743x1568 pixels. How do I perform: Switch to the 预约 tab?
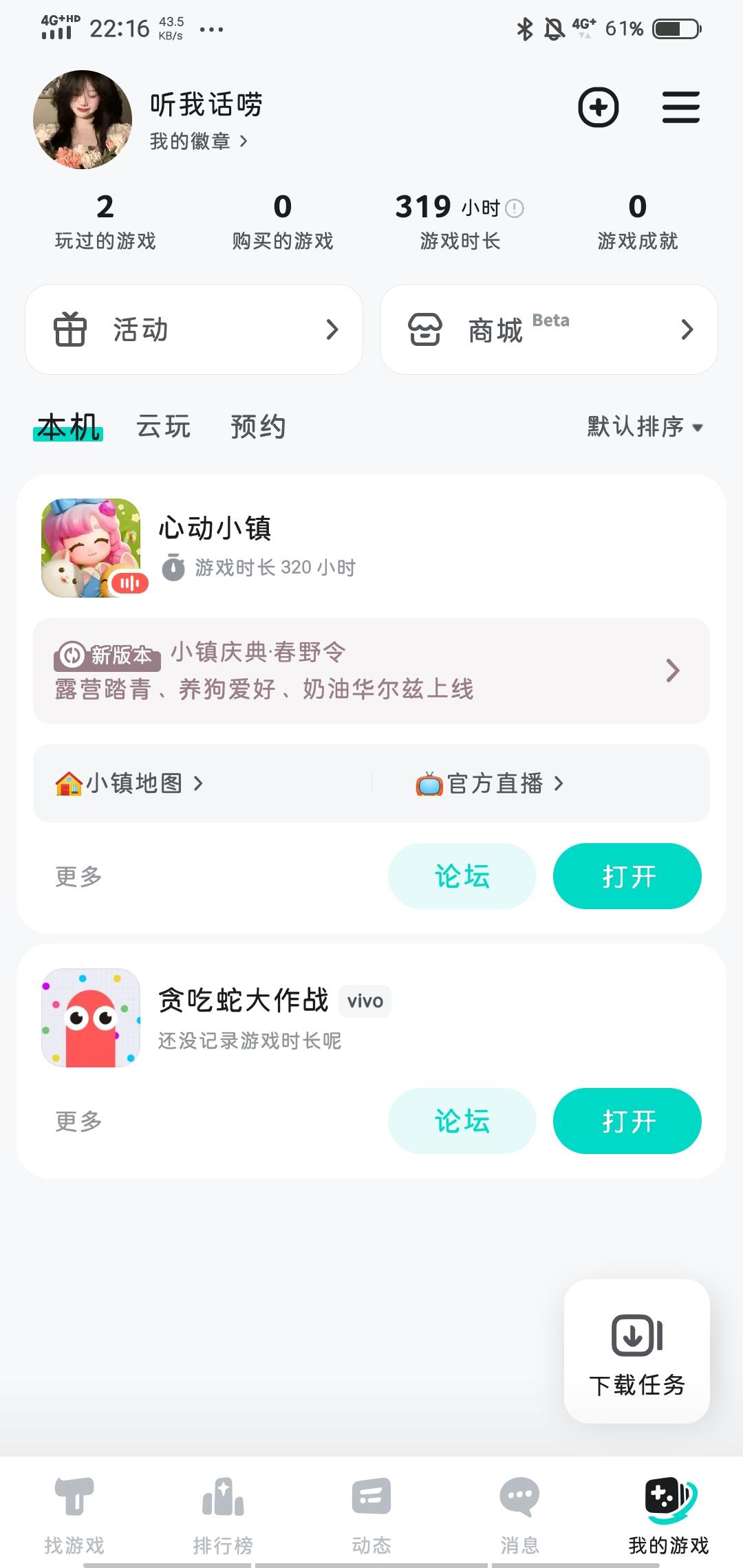point(258,426)
